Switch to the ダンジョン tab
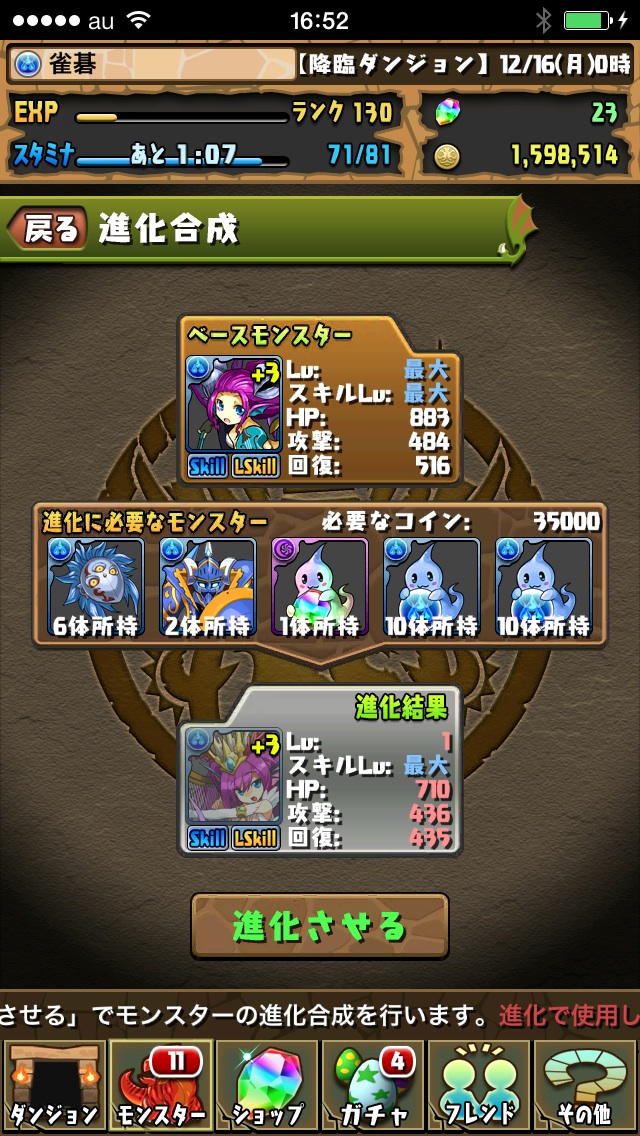The width and height of the screenshot is (640, 1136). click(53, 1086)
